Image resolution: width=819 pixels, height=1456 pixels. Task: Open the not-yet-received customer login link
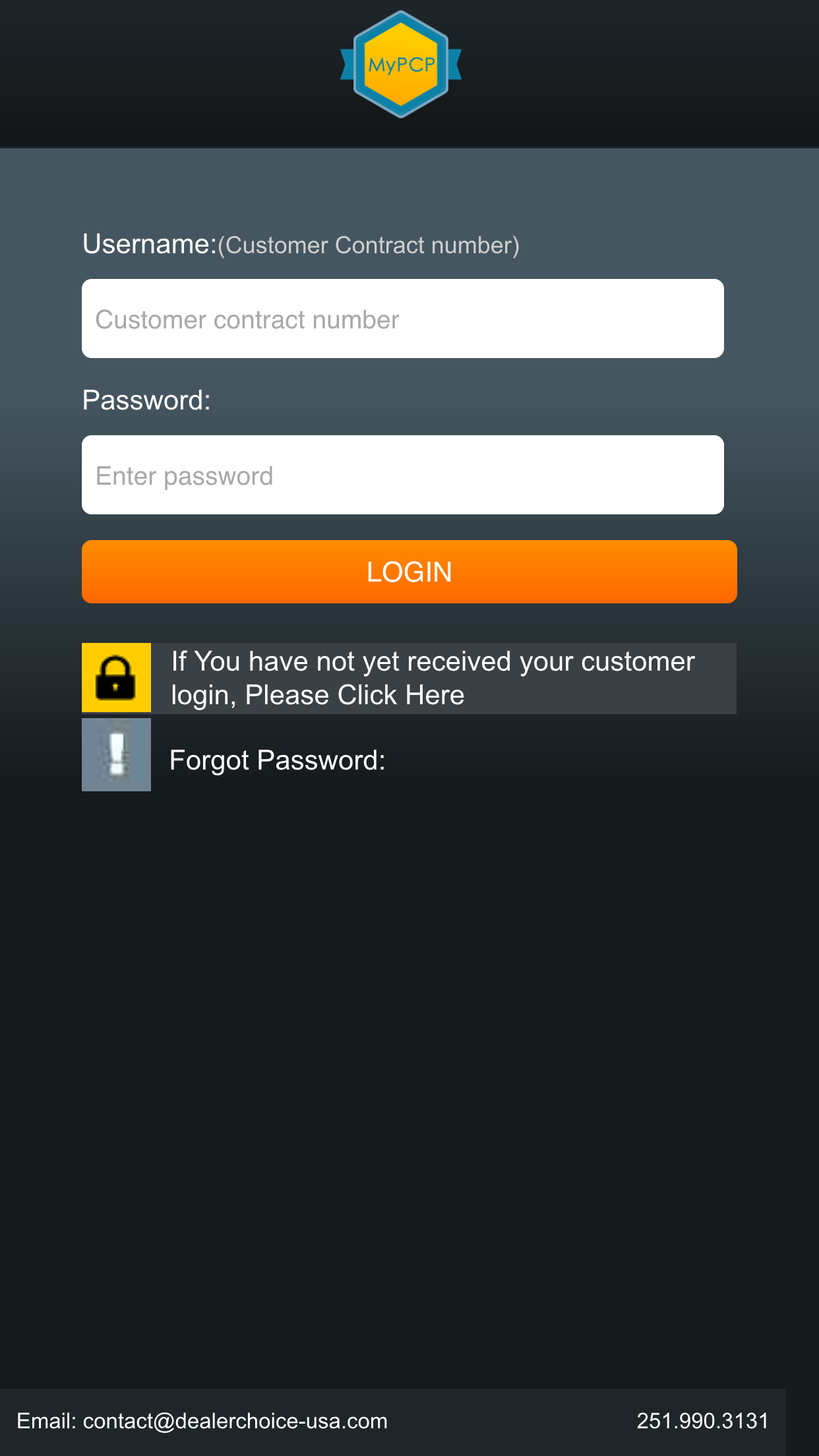pyautogui.click(x=409, y=678)
